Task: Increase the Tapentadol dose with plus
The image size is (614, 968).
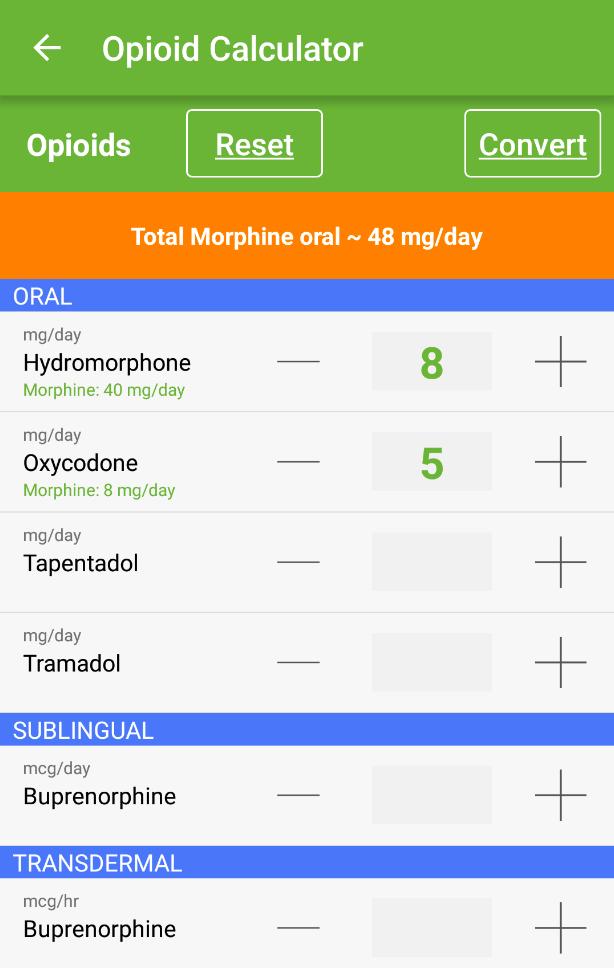Action: coord(560,562)
